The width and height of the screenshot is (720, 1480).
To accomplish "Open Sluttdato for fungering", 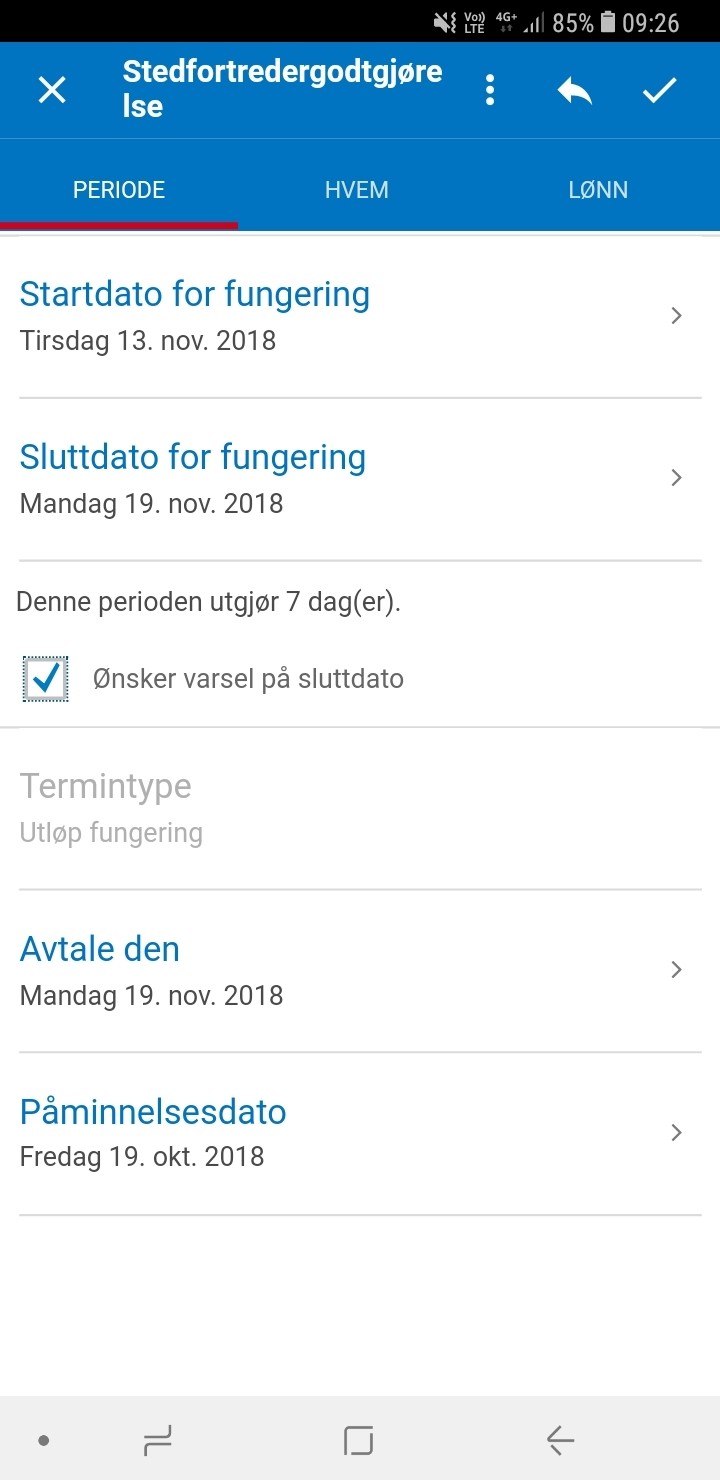I will [360, 479].
